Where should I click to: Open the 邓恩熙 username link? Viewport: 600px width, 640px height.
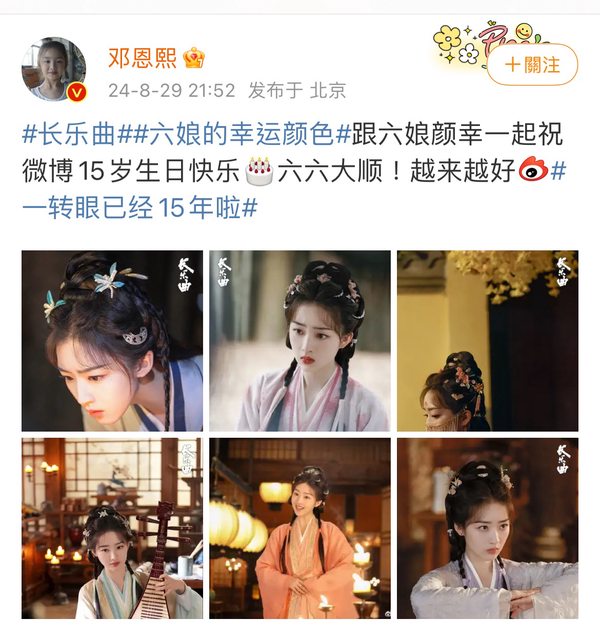click(142, 57)
